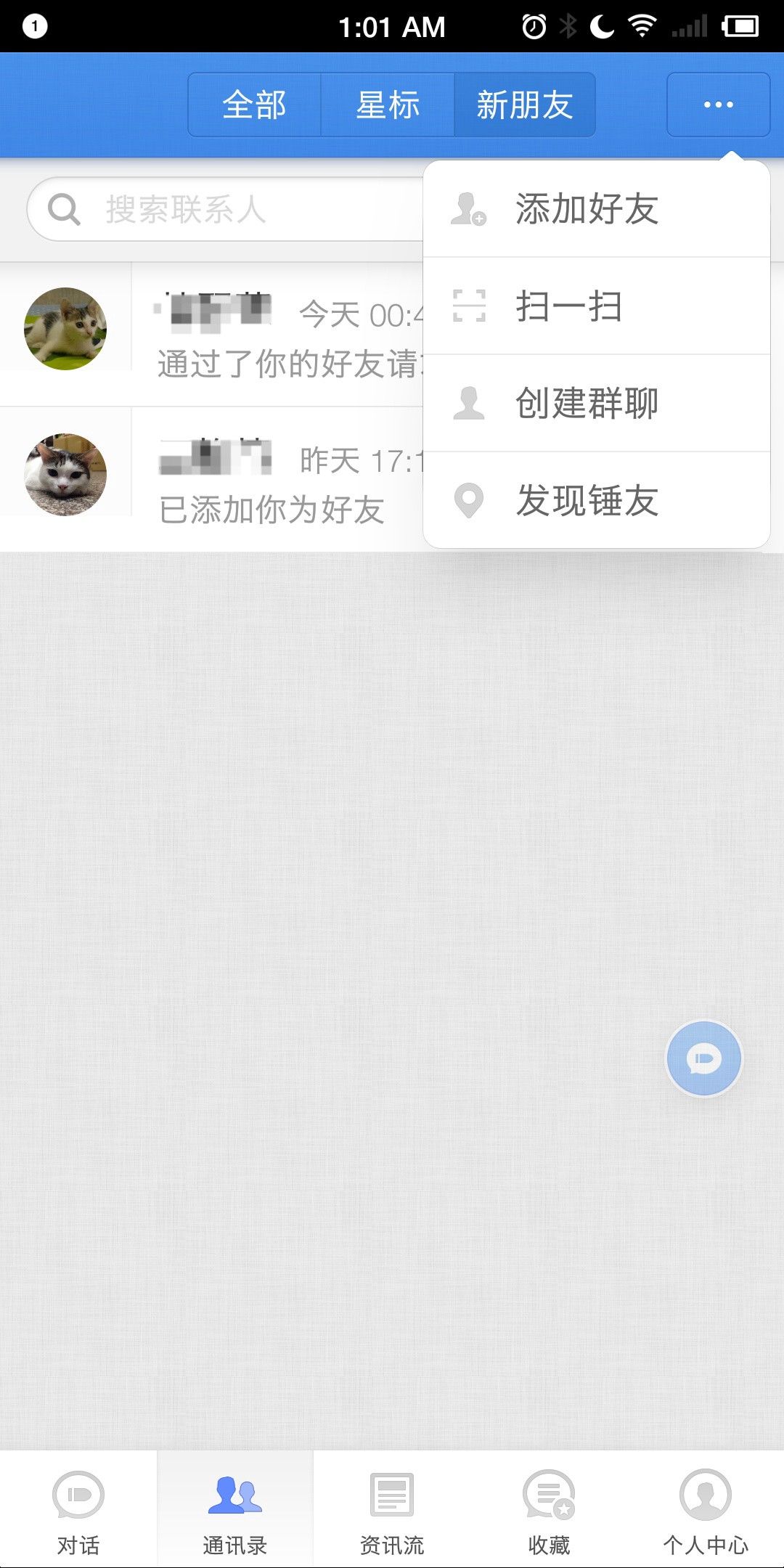Switch to 资讯流 tab
The image size is (784, 1568).
click(x=392, y=1510)
